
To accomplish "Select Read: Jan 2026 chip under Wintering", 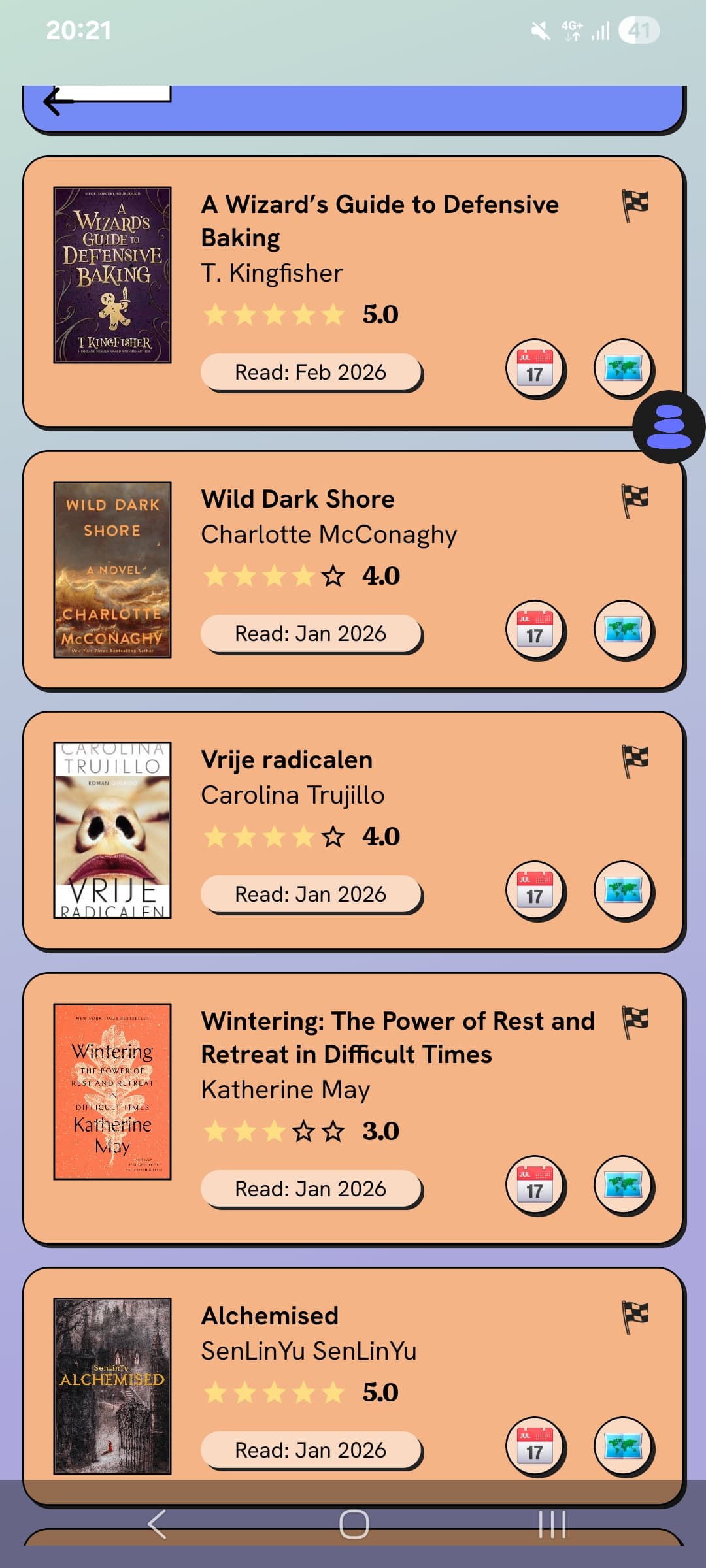I will (311, 1189).
